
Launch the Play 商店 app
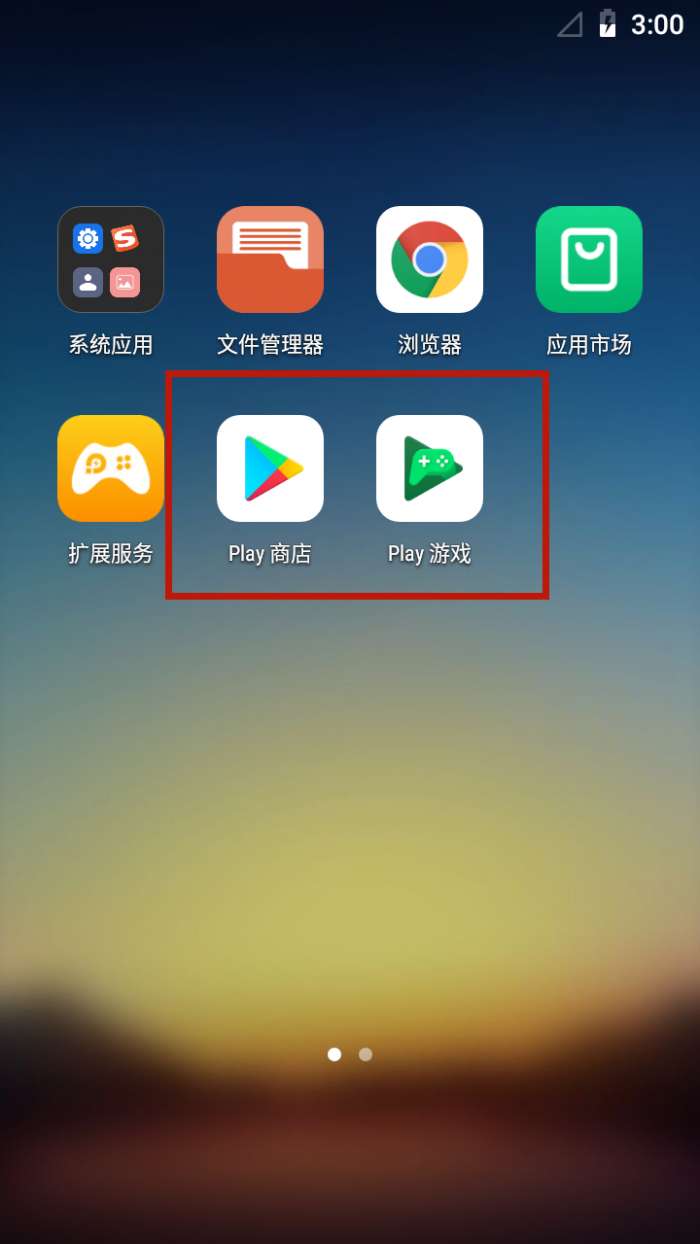tap(270, 468)
